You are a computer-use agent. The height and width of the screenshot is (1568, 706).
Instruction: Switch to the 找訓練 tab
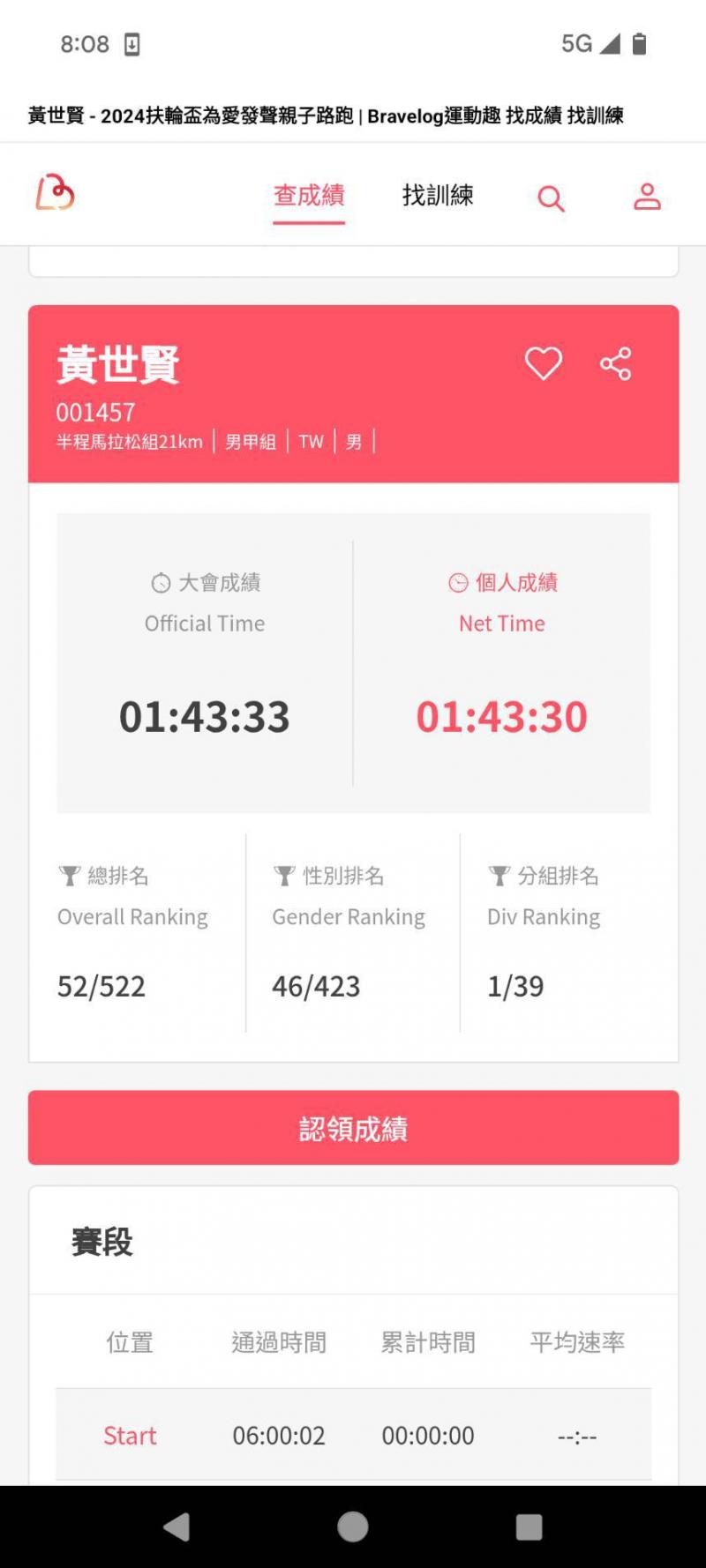coord(438,195)
